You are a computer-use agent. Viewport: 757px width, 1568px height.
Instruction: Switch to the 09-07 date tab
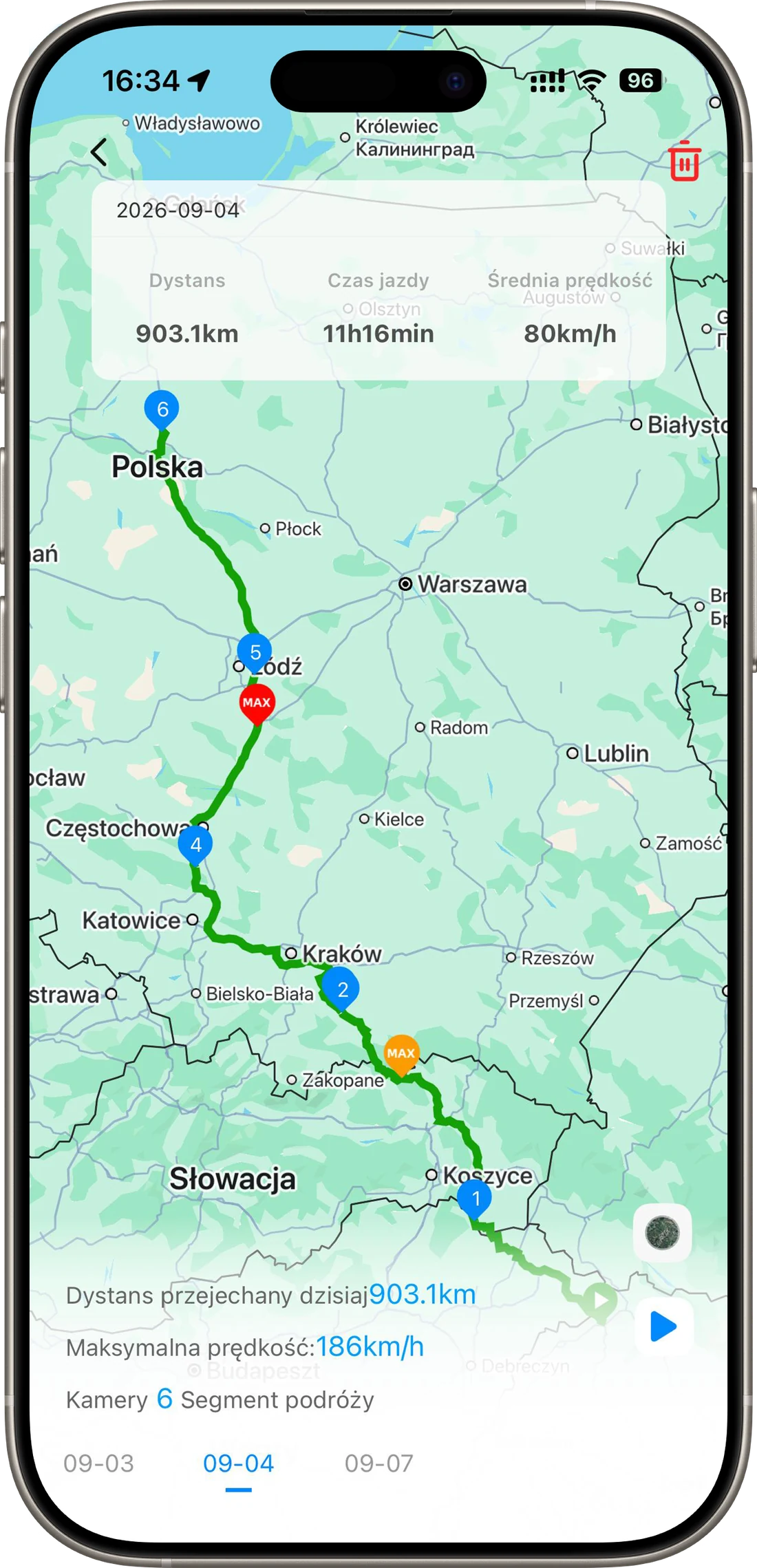point(379,1463)
